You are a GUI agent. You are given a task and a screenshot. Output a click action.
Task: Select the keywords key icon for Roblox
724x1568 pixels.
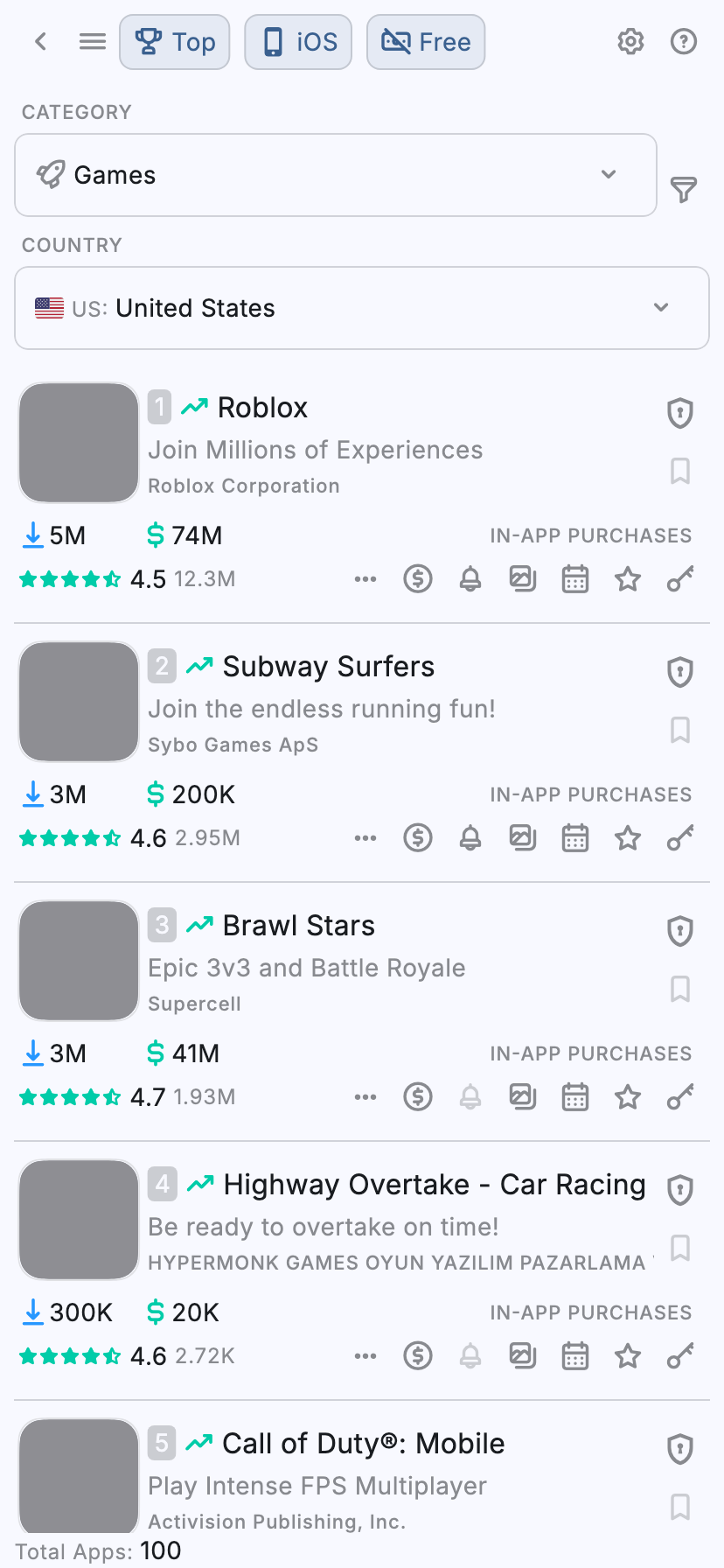click(x=679, y=578)
